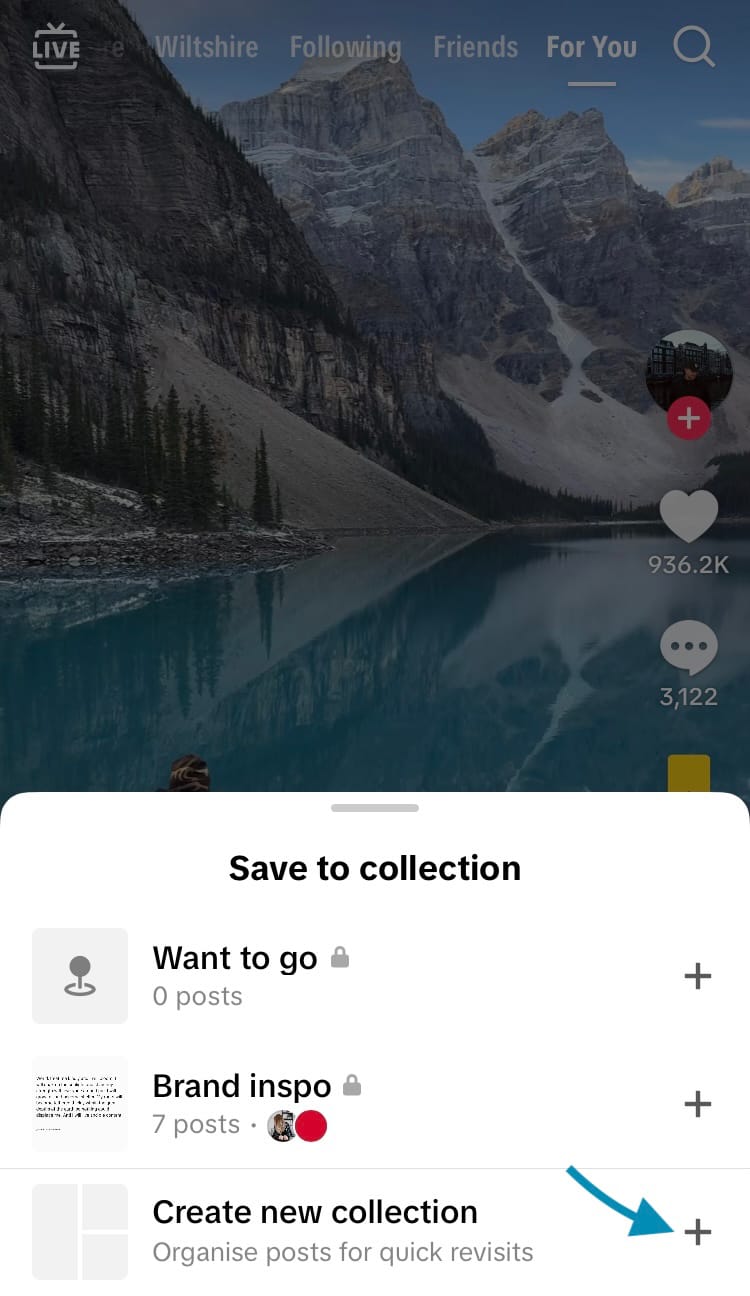750x1296 pixels.
Task: Tap the plus for new collection
Action: (x=697, y=1232)
